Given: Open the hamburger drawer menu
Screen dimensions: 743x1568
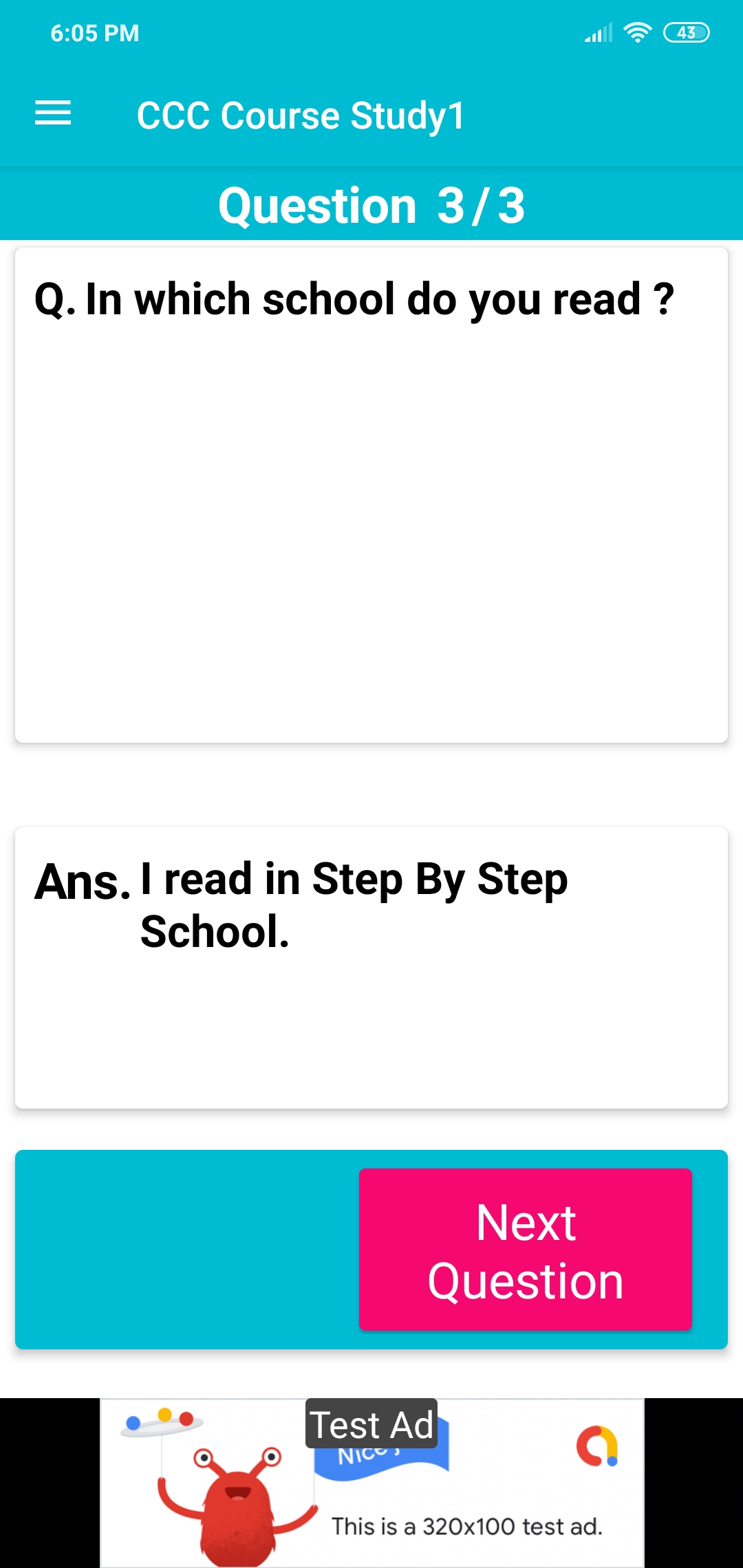Looking at the screenshot, I should click(x=53, y=113).
